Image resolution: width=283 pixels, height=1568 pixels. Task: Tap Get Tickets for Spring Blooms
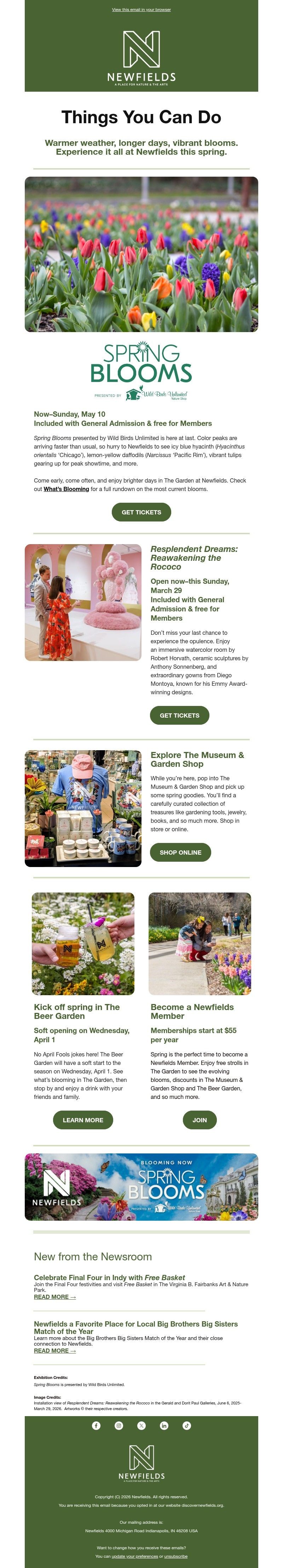tap(141, 512)
